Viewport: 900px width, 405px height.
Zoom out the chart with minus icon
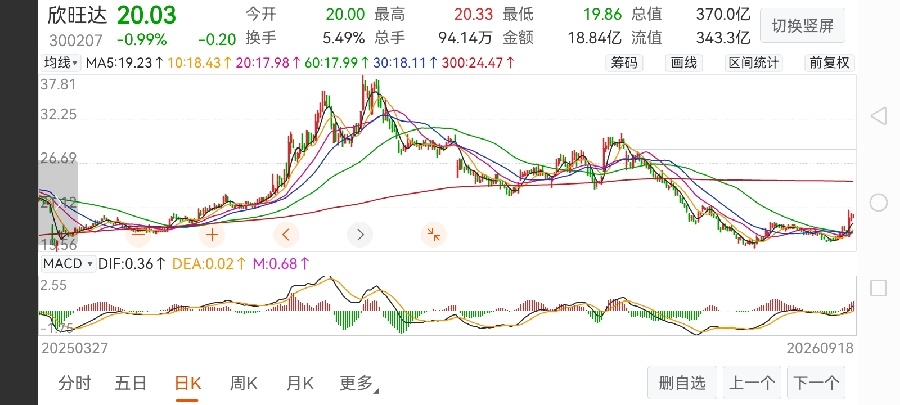coord(138,234)
